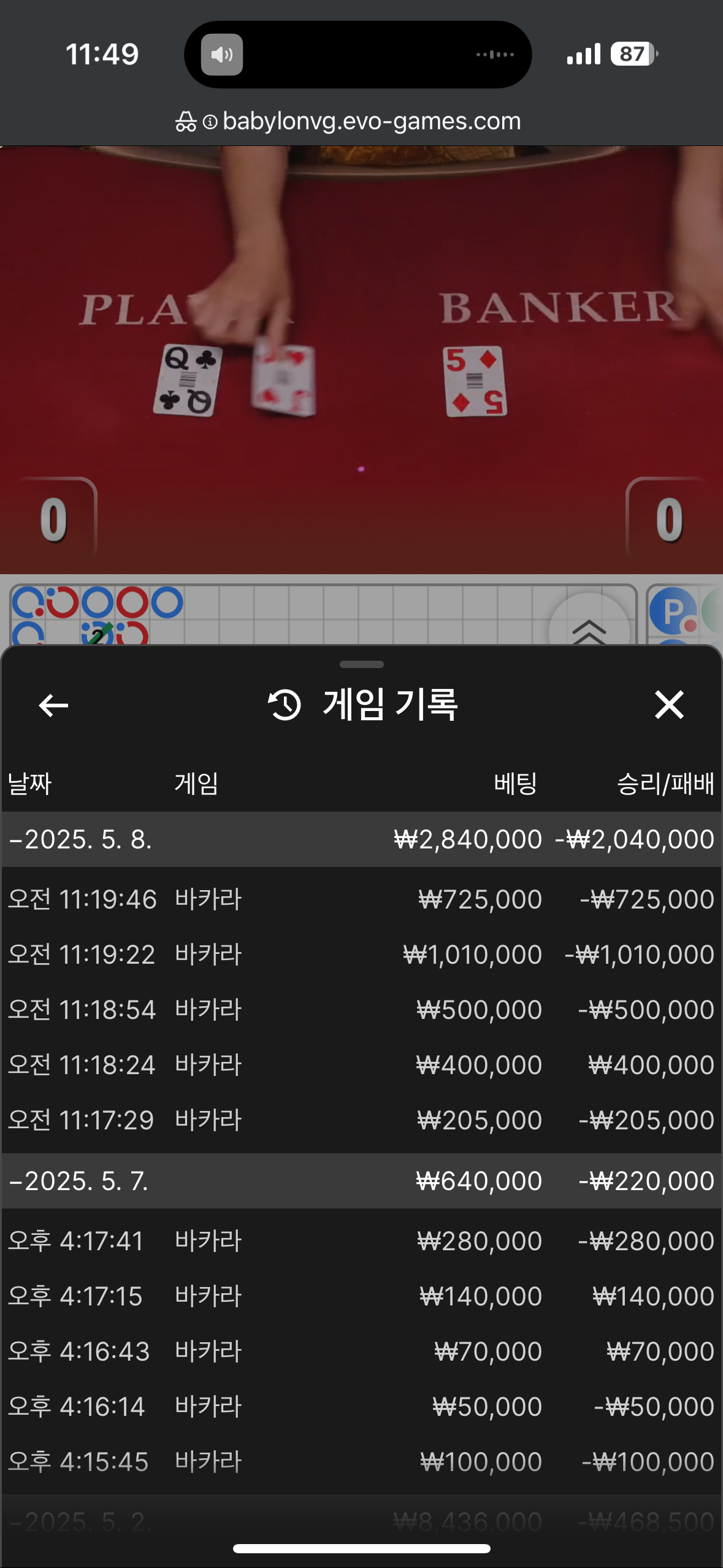The image size is (723, 1568).
Task: Open the 오후 4:17:41 바카라 record
Action: pos(361,1241)
